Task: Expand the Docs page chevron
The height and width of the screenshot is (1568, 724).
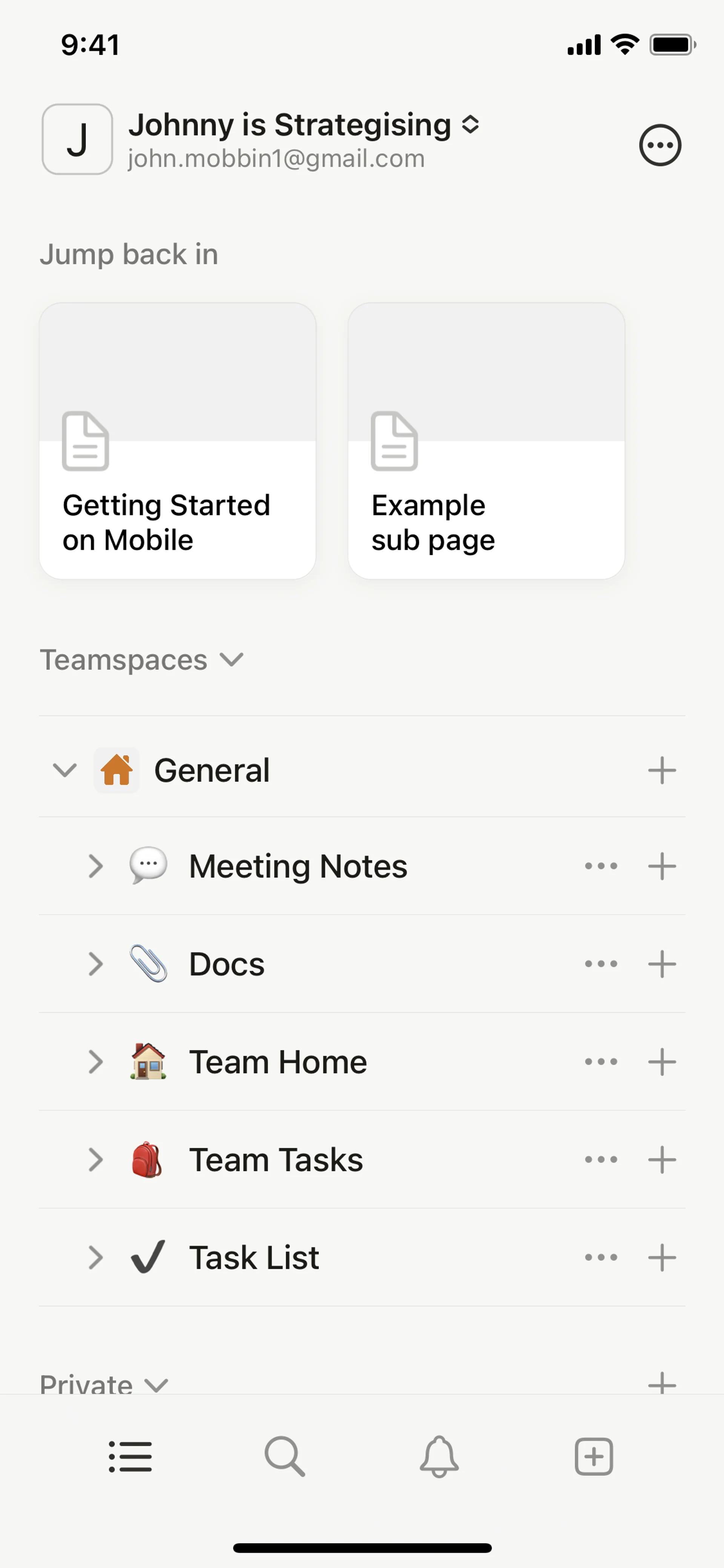Action: click(x=95, y=964)
